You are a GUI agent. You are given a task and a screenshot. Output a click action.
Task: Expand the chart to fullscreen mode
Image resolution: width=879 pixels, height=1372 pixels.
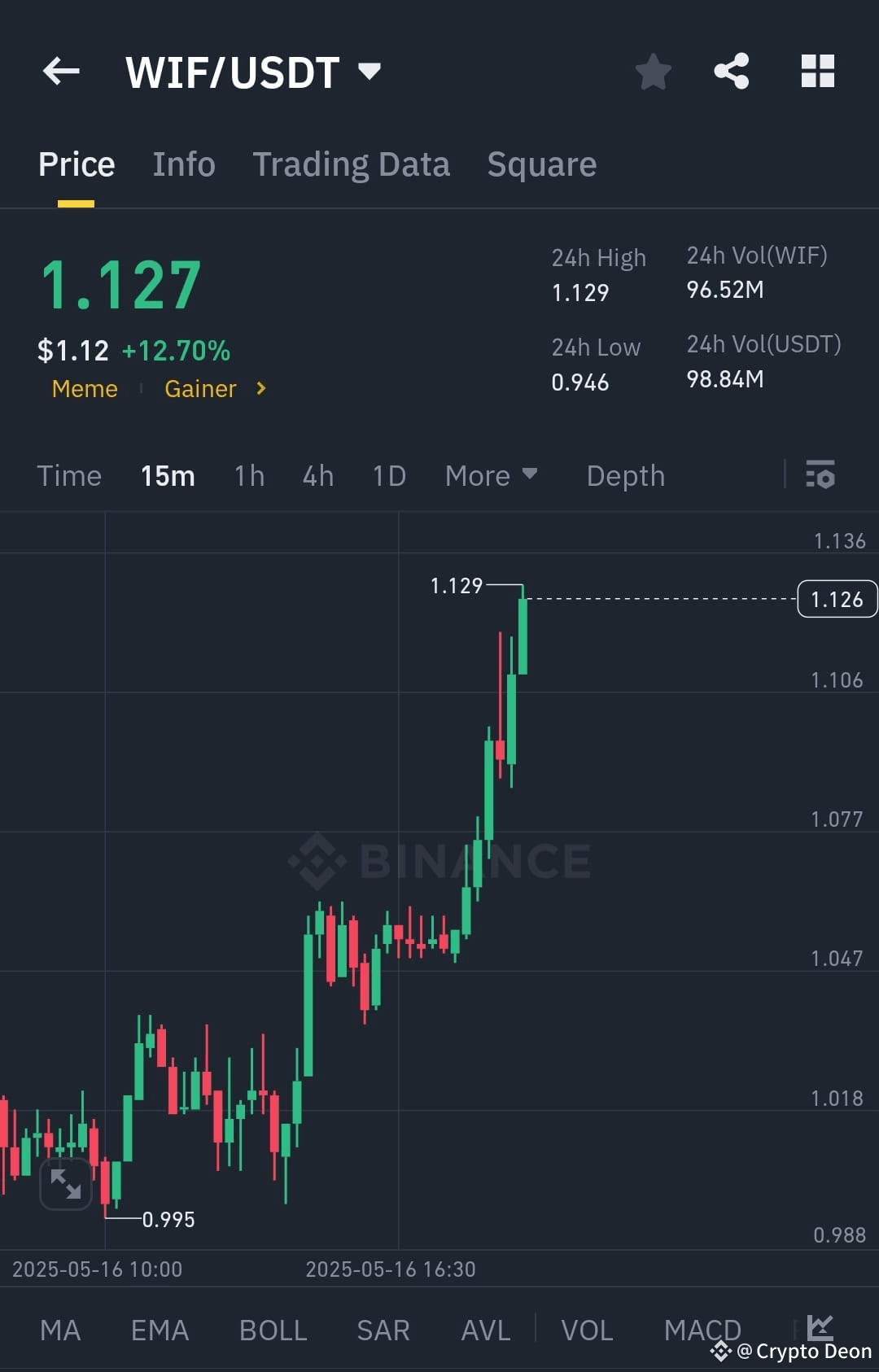pos(65,1184)
